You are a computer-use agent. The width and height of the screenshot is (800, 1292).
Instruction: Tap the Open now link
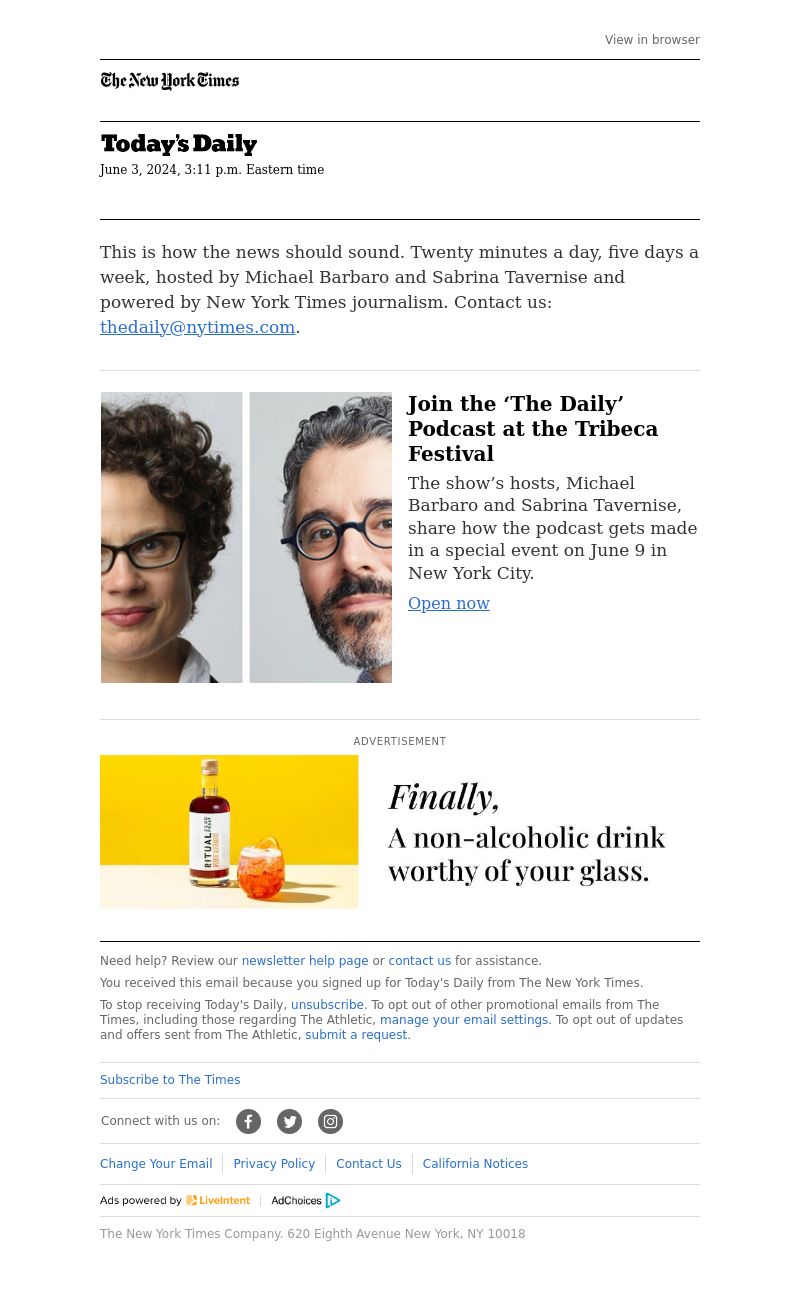tap(448, 603)
